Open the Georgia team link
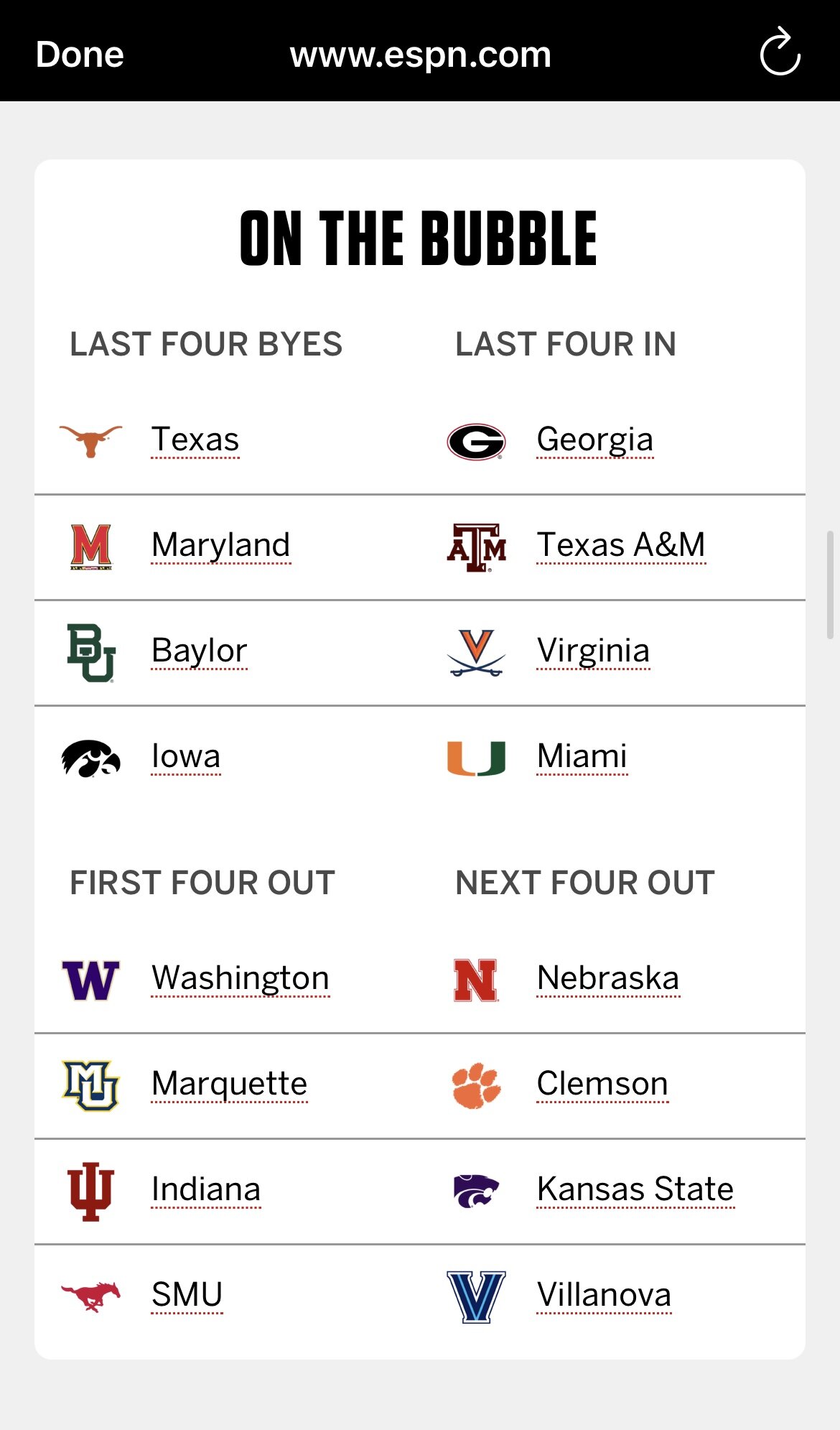The width and height of the screenshot is (840, 1430). (x=595, y=440)
